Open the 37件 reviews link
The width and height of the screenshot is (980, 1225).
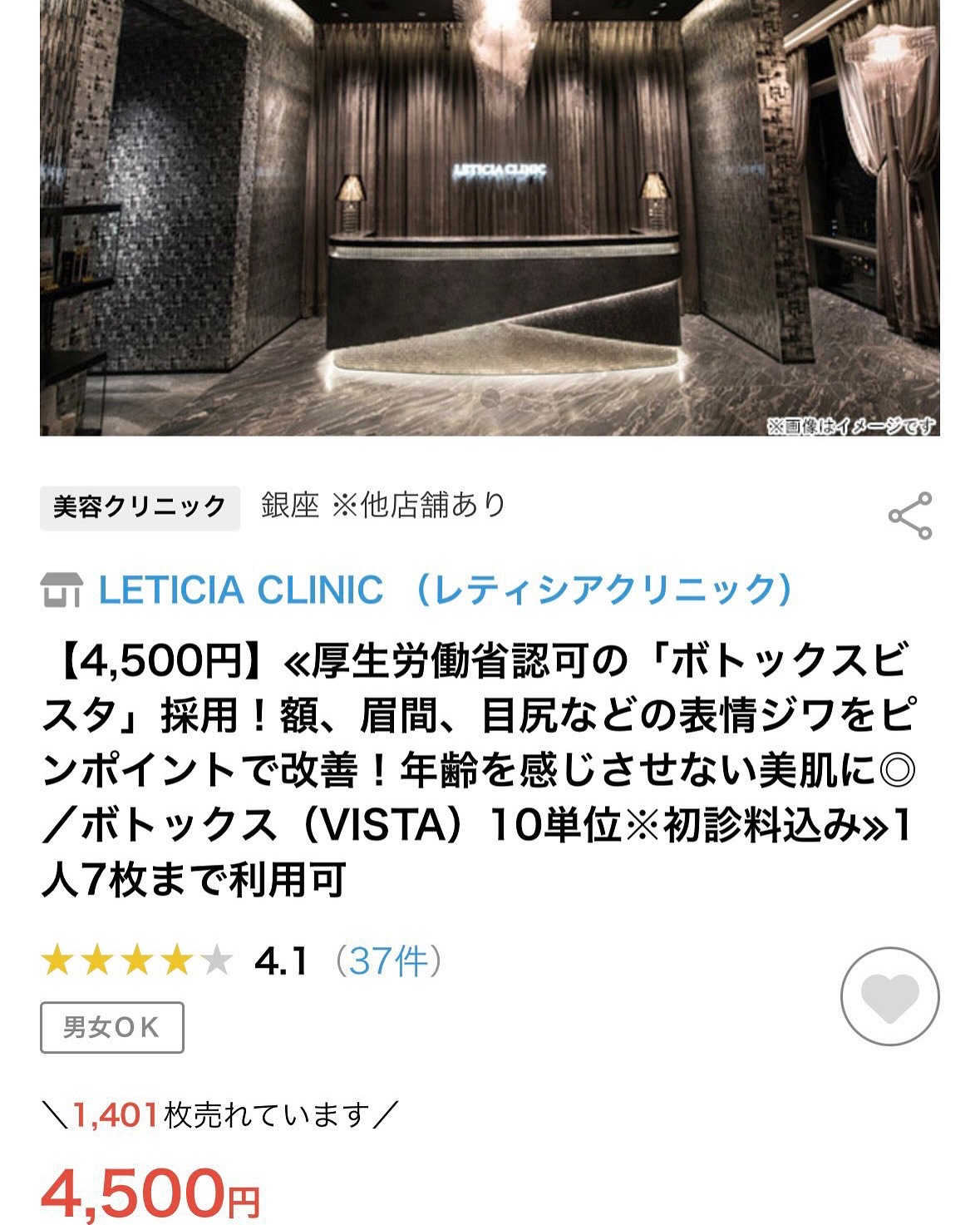coord(388,962)
